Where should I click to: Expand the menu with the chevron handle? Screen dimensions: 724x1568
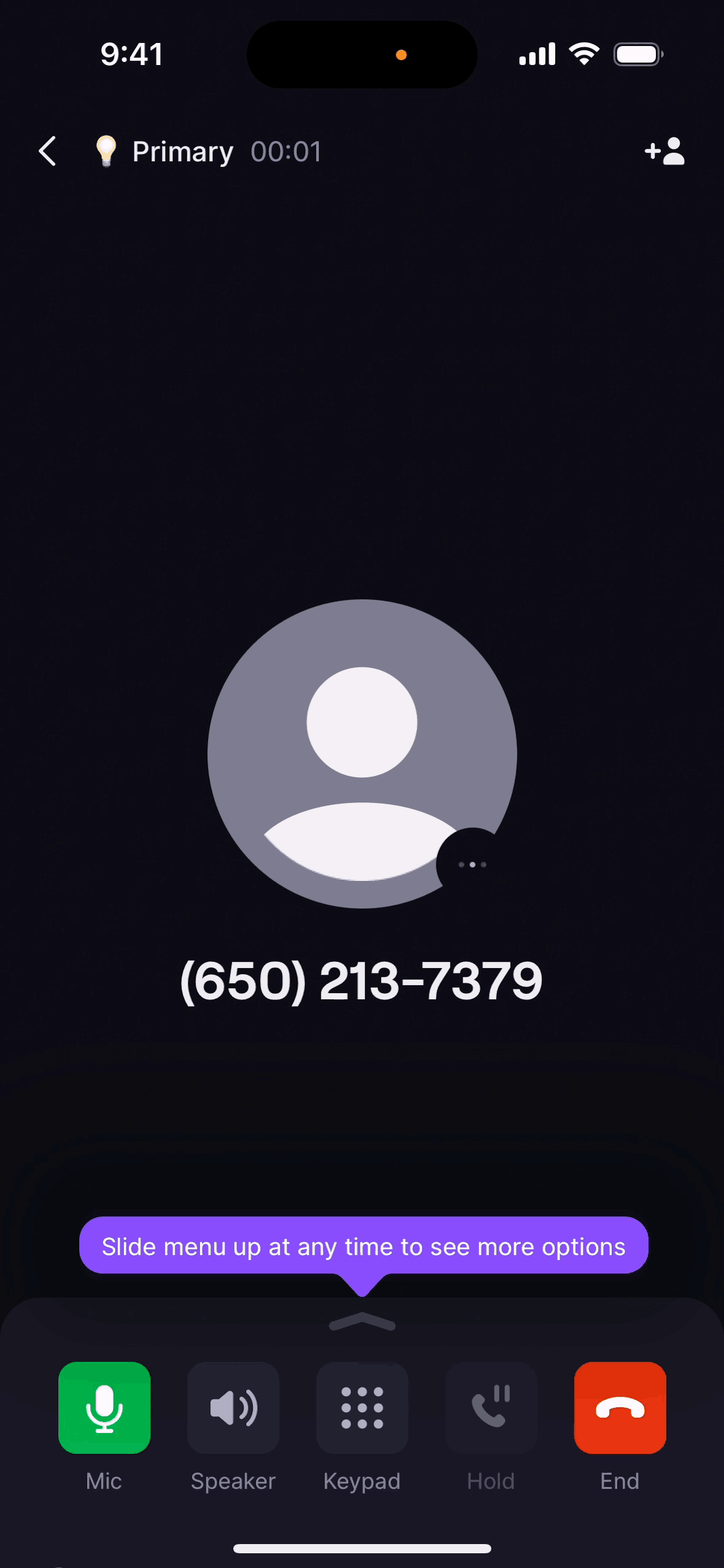[x=362, y=1322]
